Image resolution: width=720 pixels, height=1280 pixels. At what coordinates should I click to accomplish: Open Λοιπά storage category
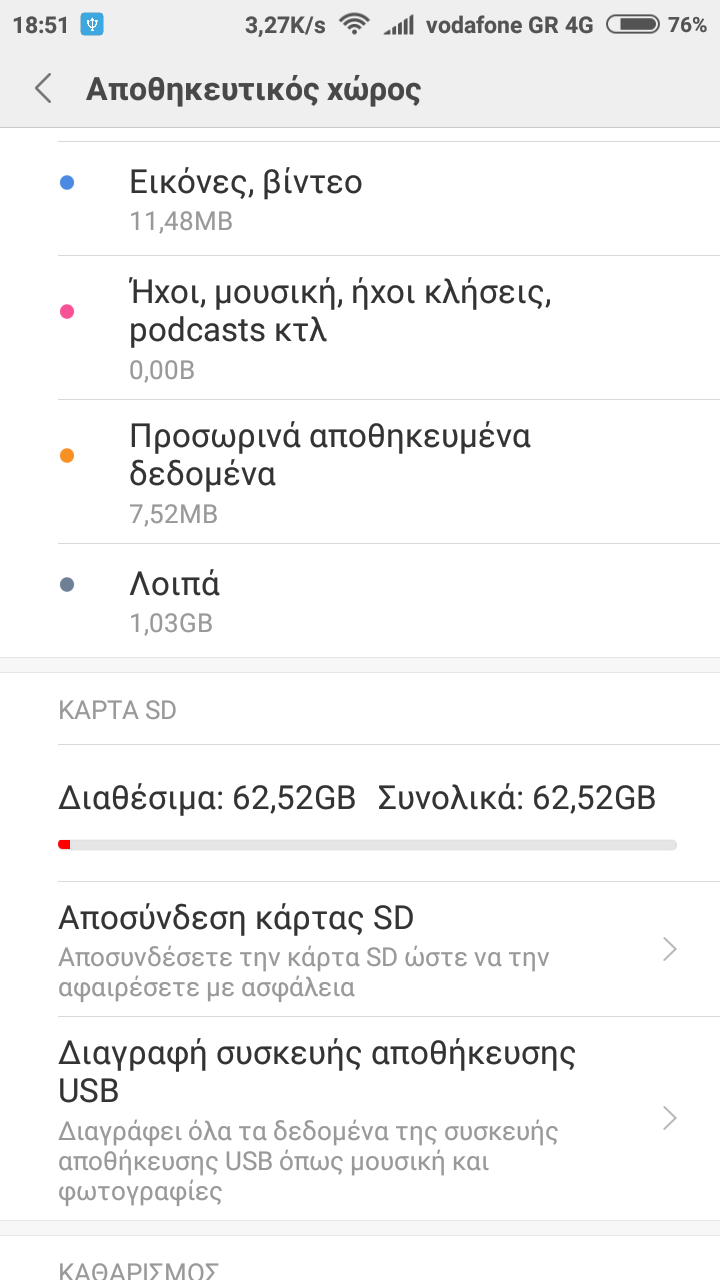[360, 601]
